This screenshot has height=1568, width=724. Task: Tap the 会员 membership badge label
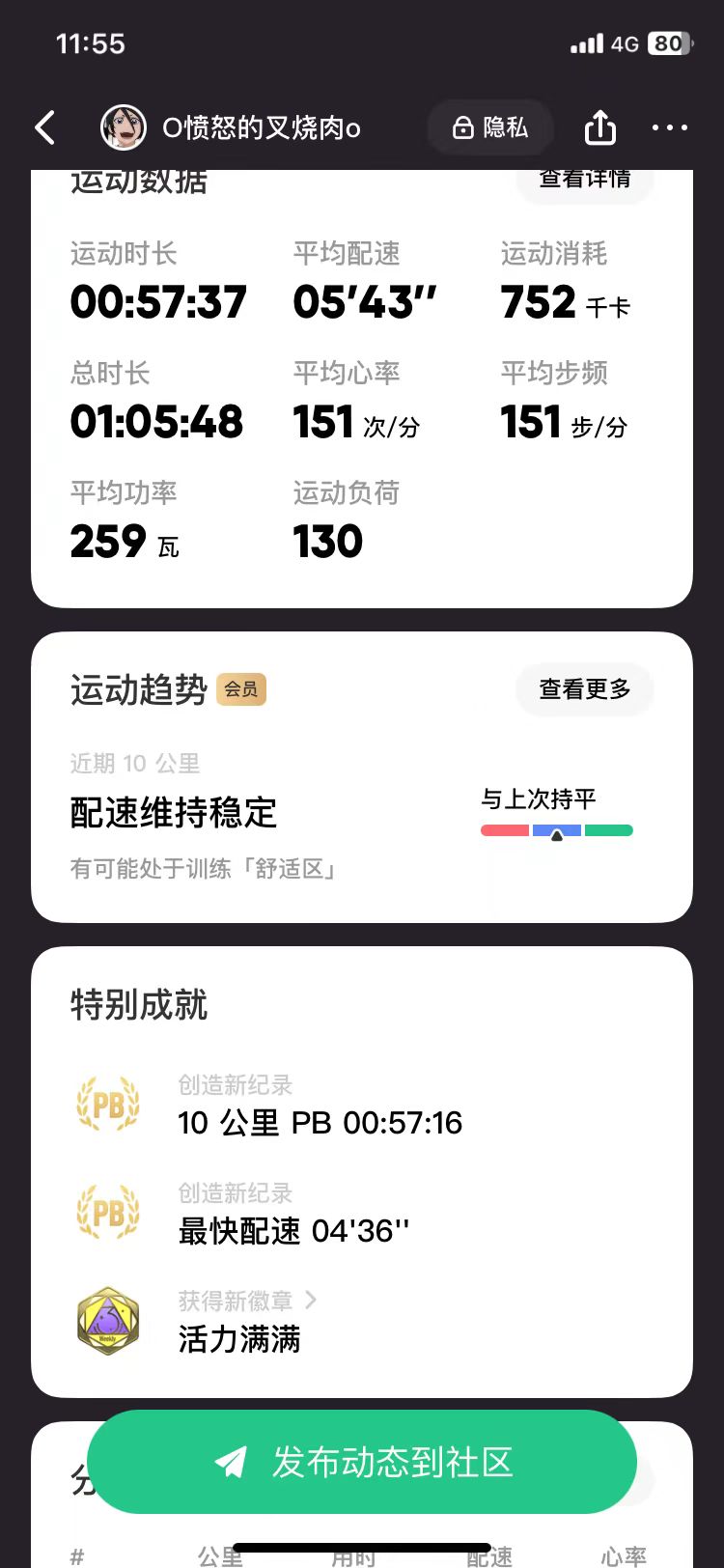coord(241,689)
